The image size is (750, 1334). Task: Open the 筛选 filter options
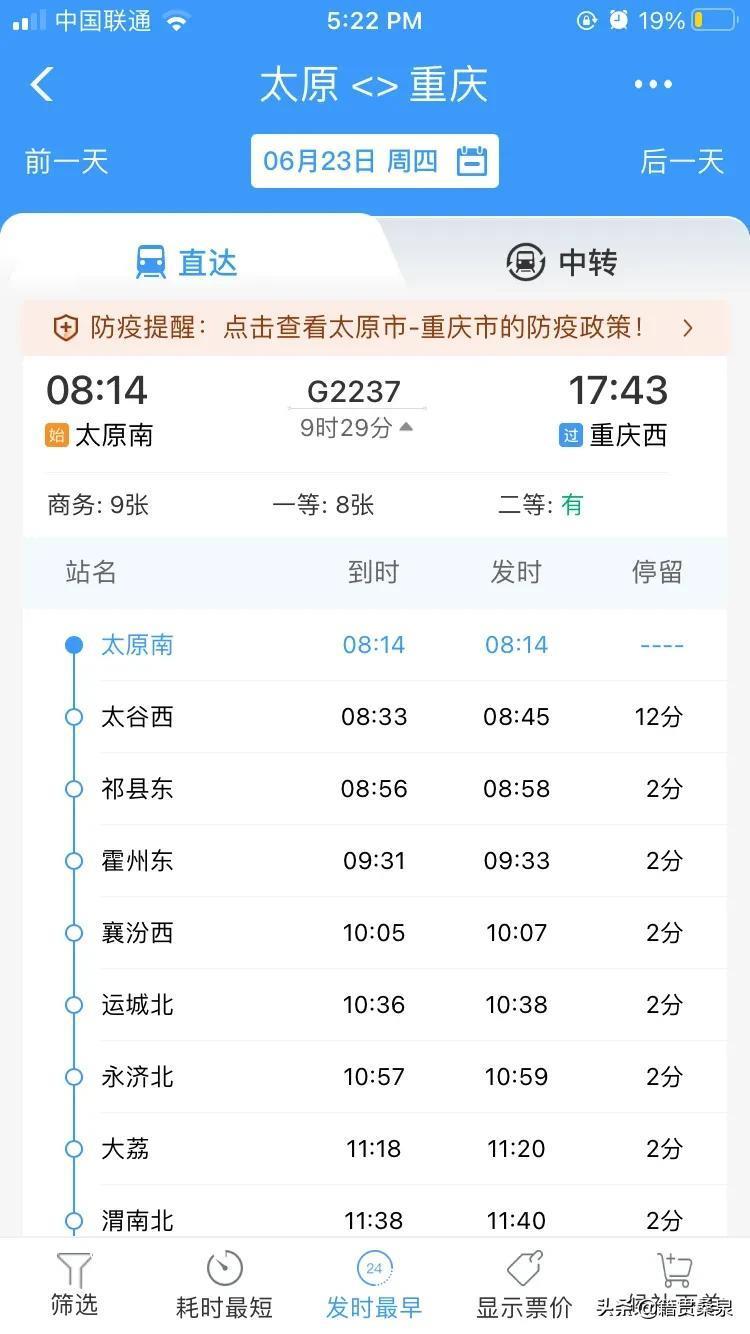click(x=74, y=1285)
